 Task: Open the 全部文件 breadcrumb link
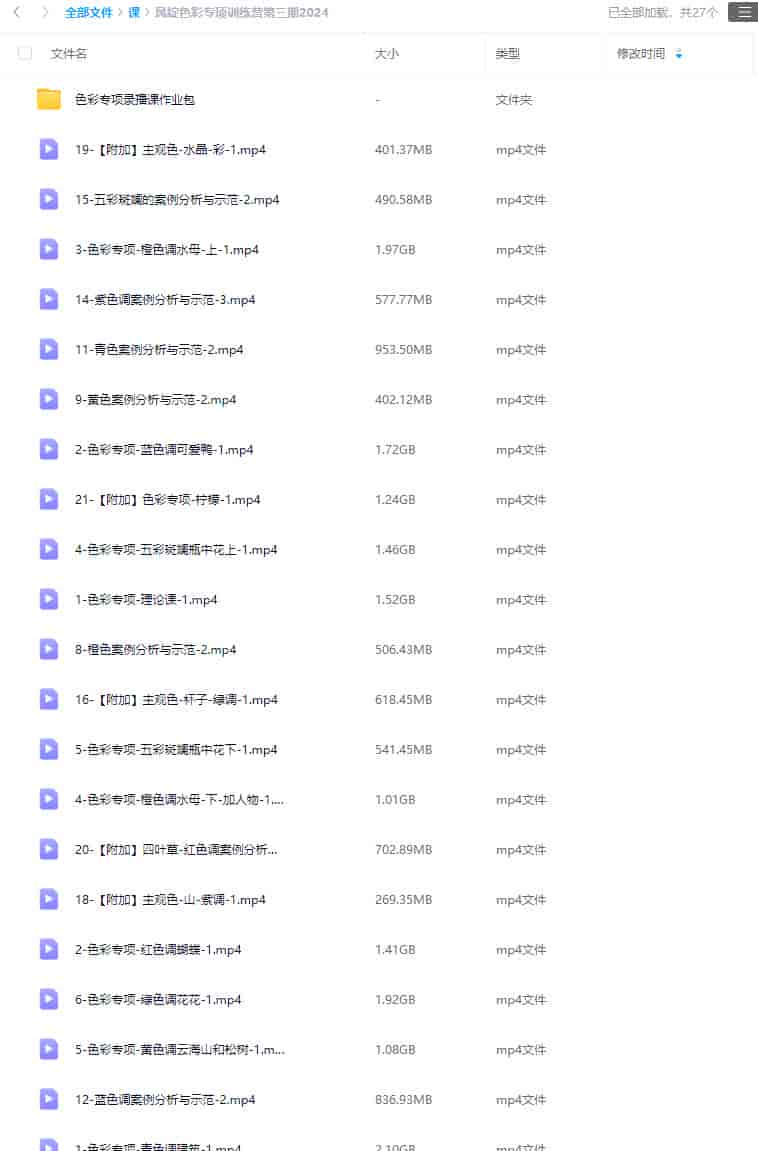pos(88,13)
